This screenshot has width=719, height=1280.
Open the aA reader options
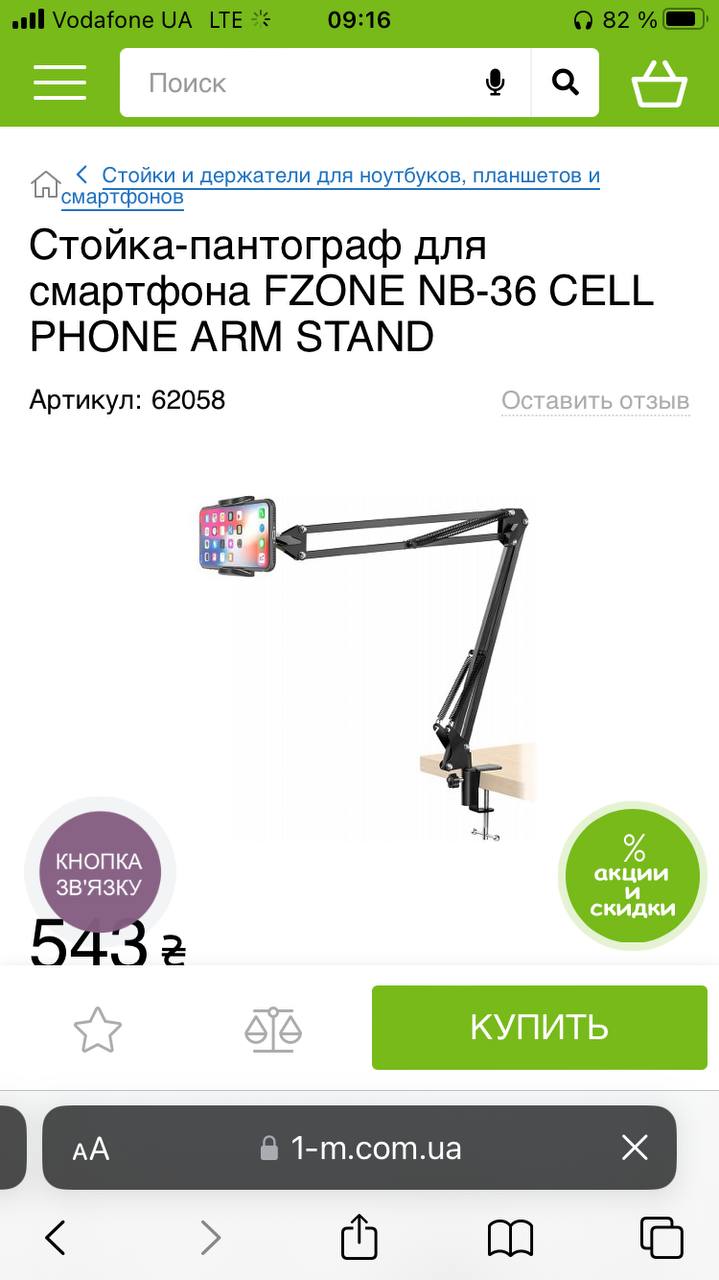91,1149
